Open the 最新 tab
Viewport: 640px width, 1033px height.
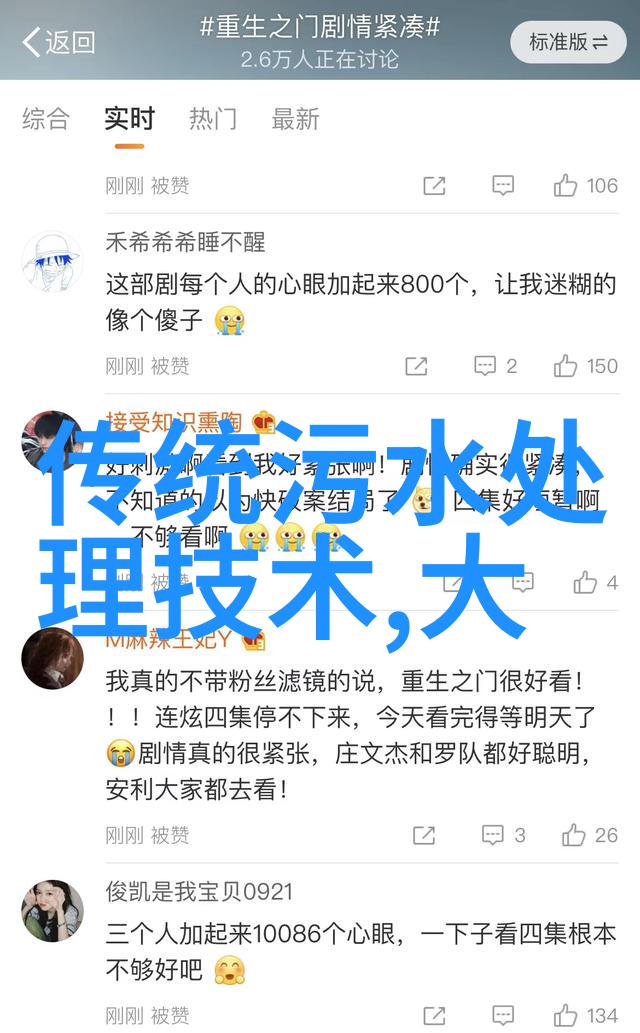296,119
